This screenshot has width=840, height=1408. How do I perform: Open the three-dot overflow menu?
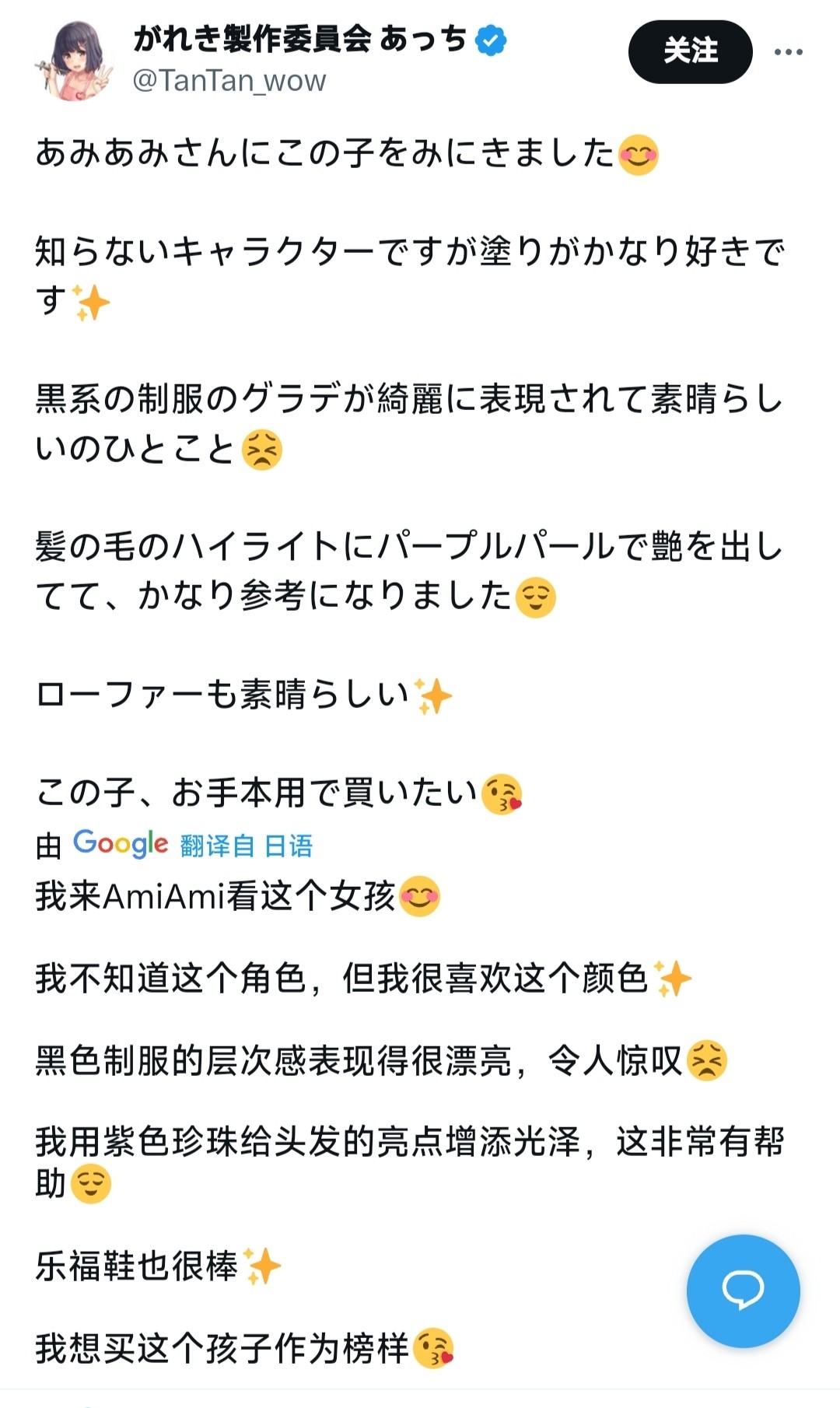click(x=788, y=52)
